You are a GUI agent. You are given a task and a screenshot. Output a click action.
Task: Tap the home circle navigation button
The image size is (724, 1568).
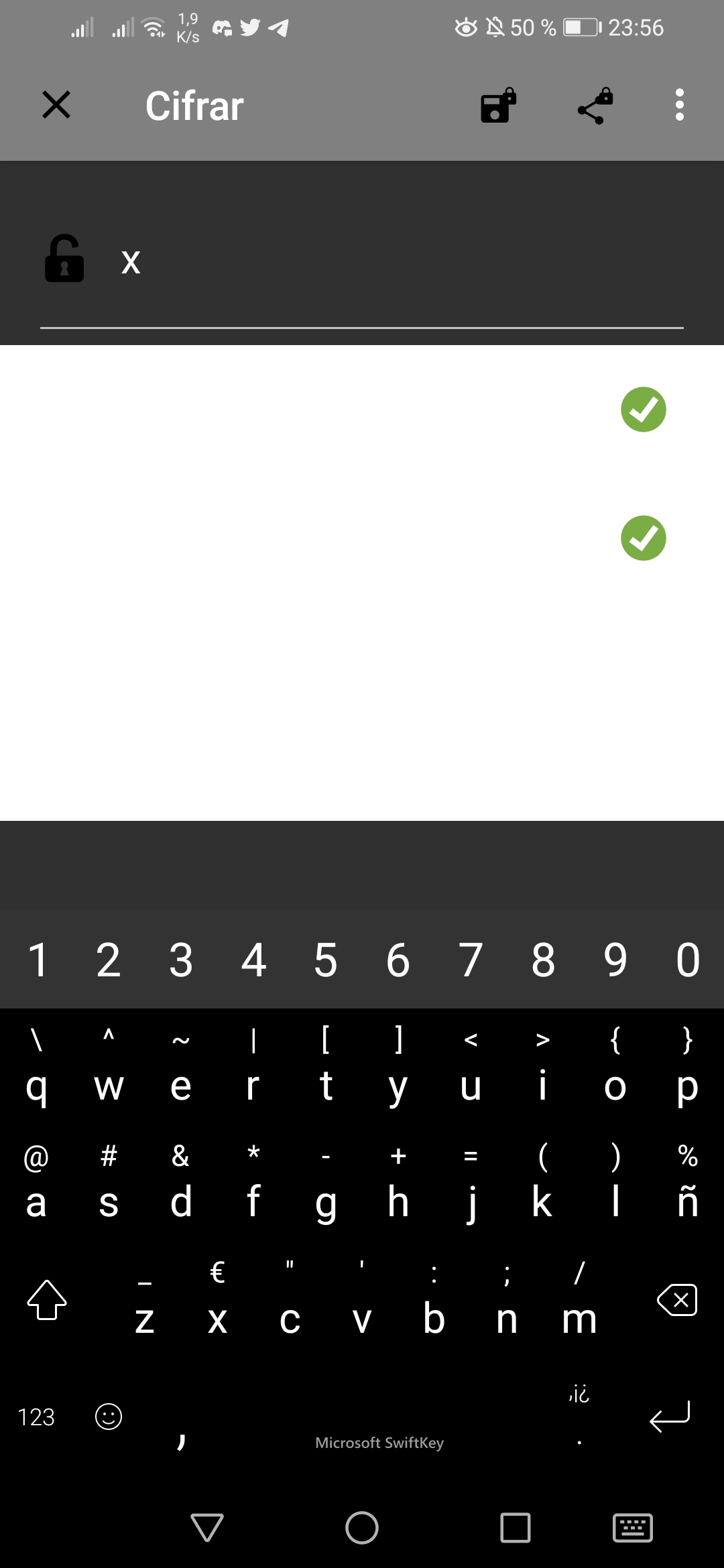coord(362,1528)
